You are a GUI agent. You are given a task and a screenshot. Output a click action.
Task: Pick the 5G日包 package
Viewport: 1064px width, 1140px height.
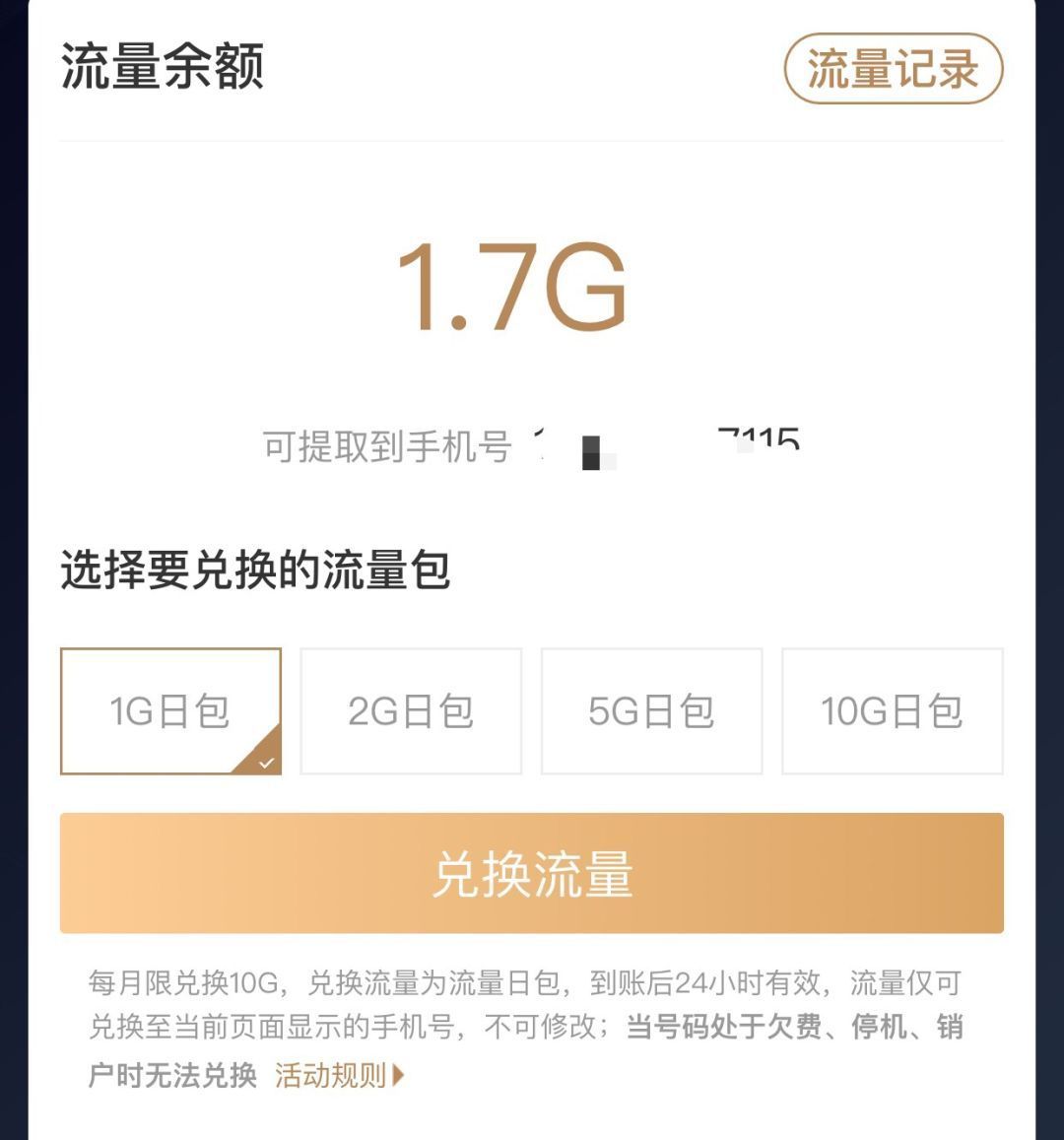tap(651, 711)
